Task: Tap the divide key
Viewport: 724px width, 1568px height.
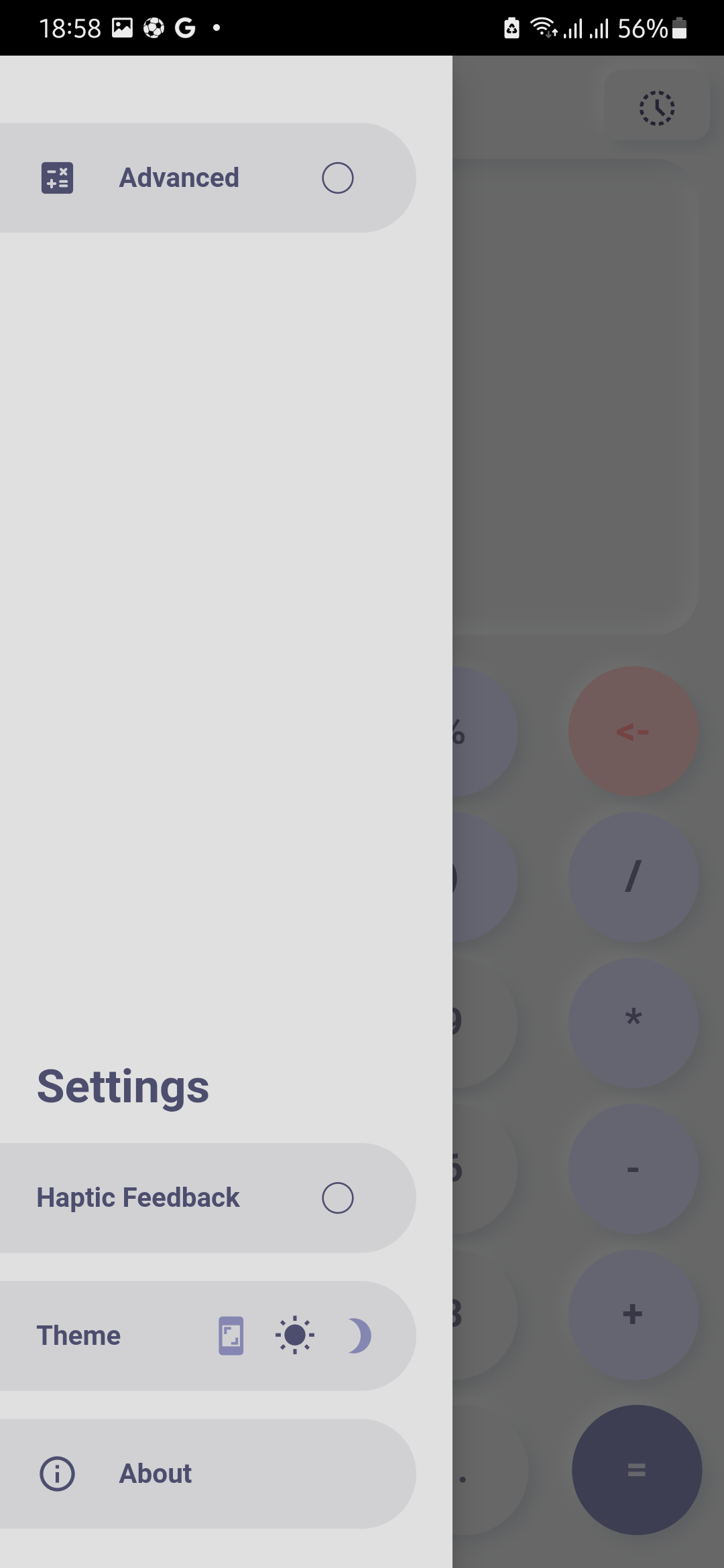Action: tap(633, 877)
